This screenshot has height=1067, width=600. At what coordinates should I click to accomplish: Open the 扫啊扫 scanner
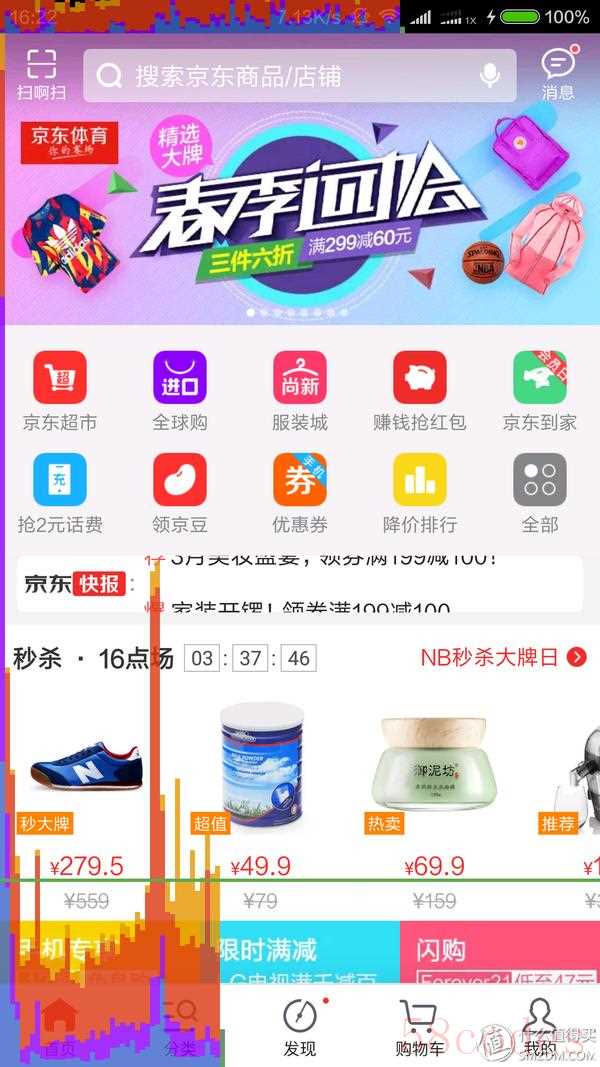click(x=41, y=74)
